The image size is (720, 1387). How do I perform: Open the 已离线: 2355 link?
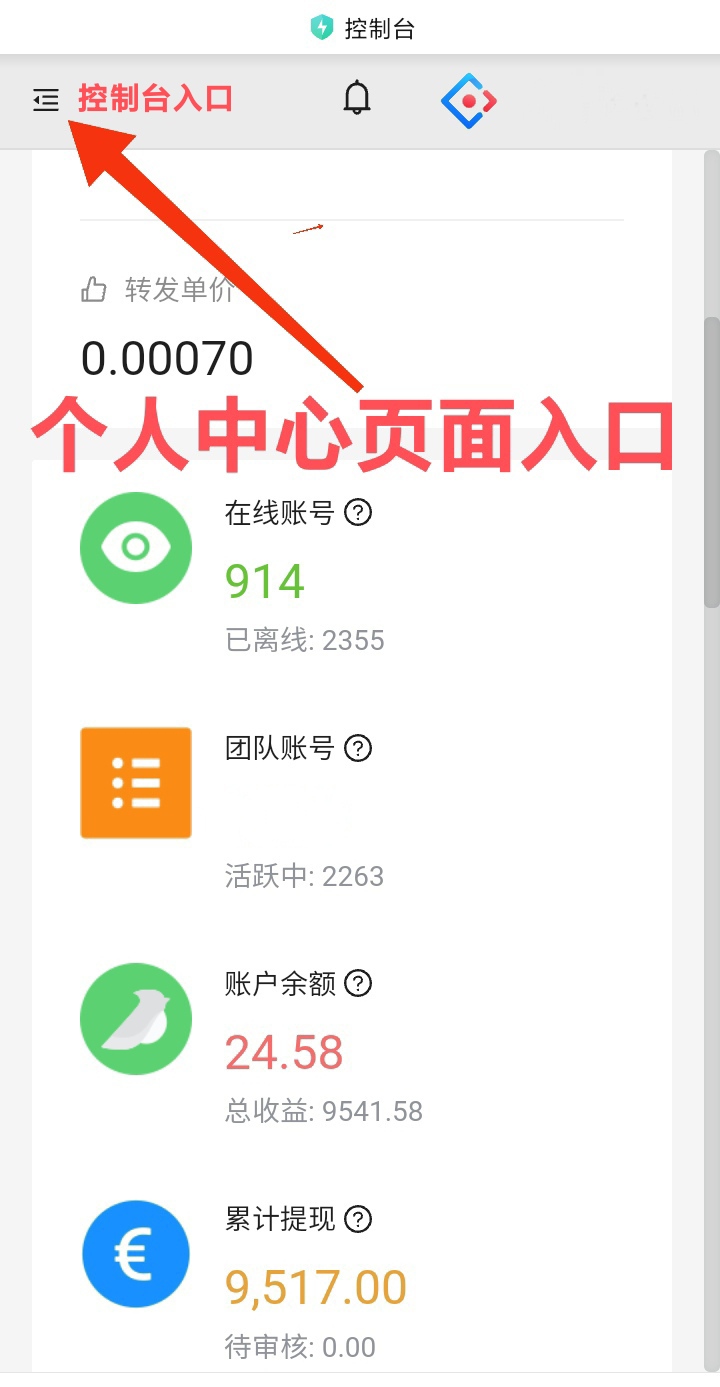tap(305, 640)
